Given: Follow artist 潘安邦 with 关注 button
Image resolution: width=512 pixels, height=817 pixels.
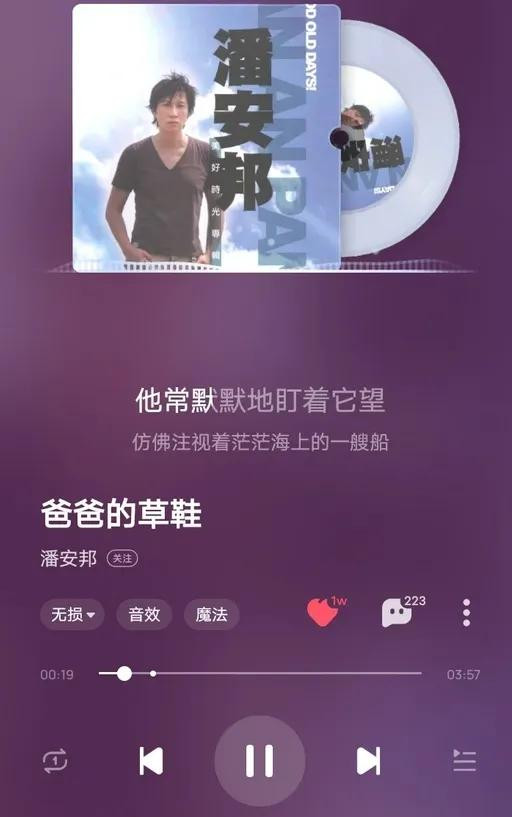Looking at the screenshot, I should tap(122, 559).
